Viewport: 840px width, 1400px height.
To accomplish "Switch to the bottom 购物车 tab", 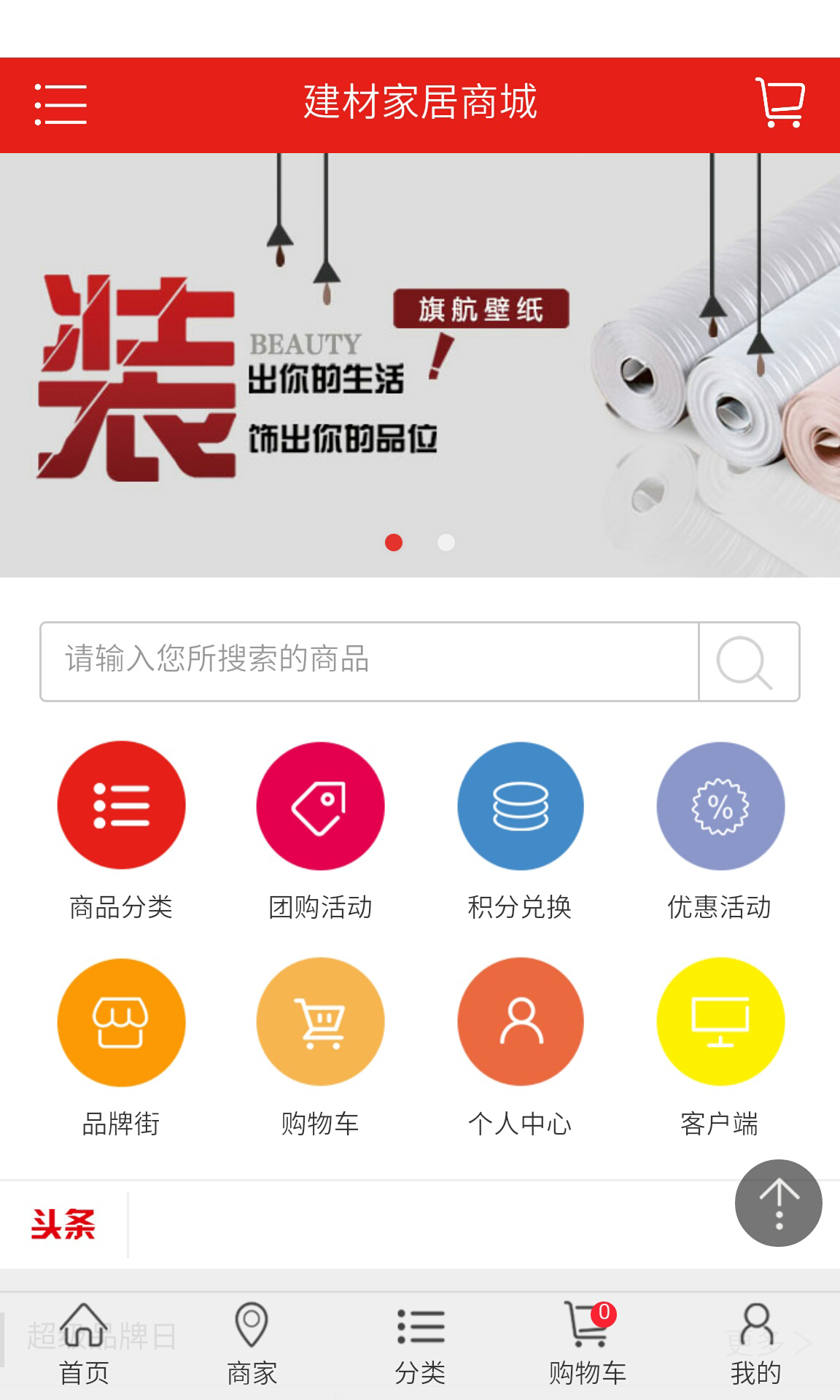I will click(x=588, y=1345).
